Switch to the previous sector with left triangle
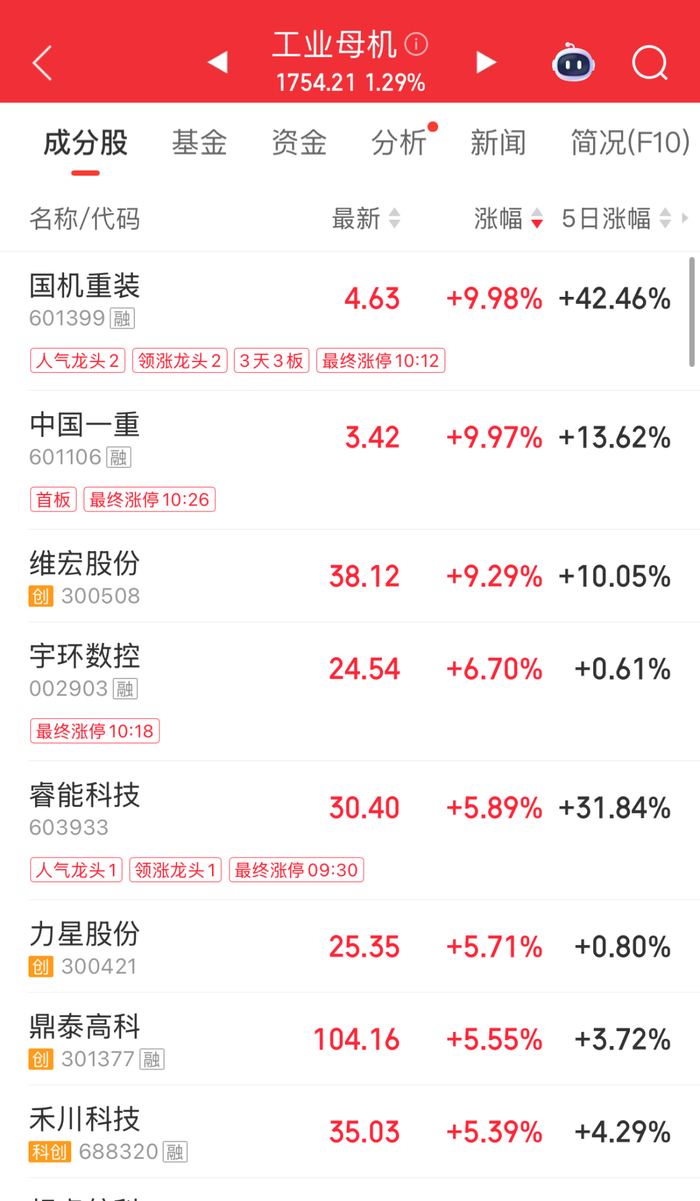 [217, 63]
